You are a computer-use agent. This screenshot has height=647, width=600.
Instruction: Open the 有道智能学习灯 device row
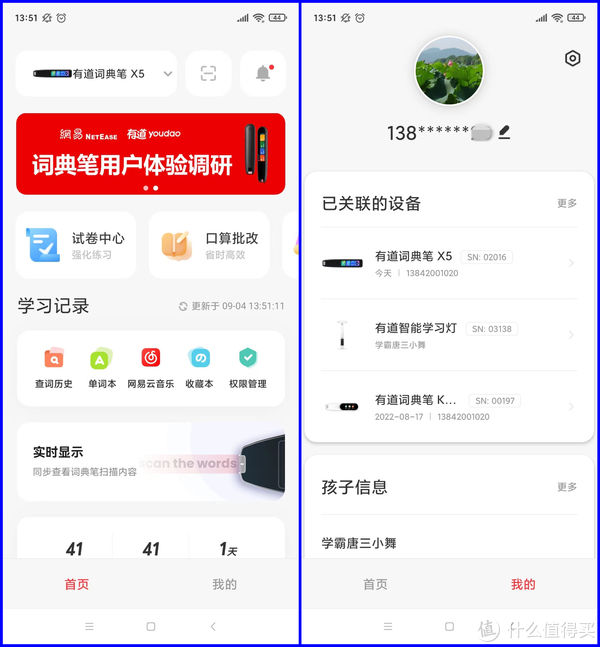click(x=449, y=335)
